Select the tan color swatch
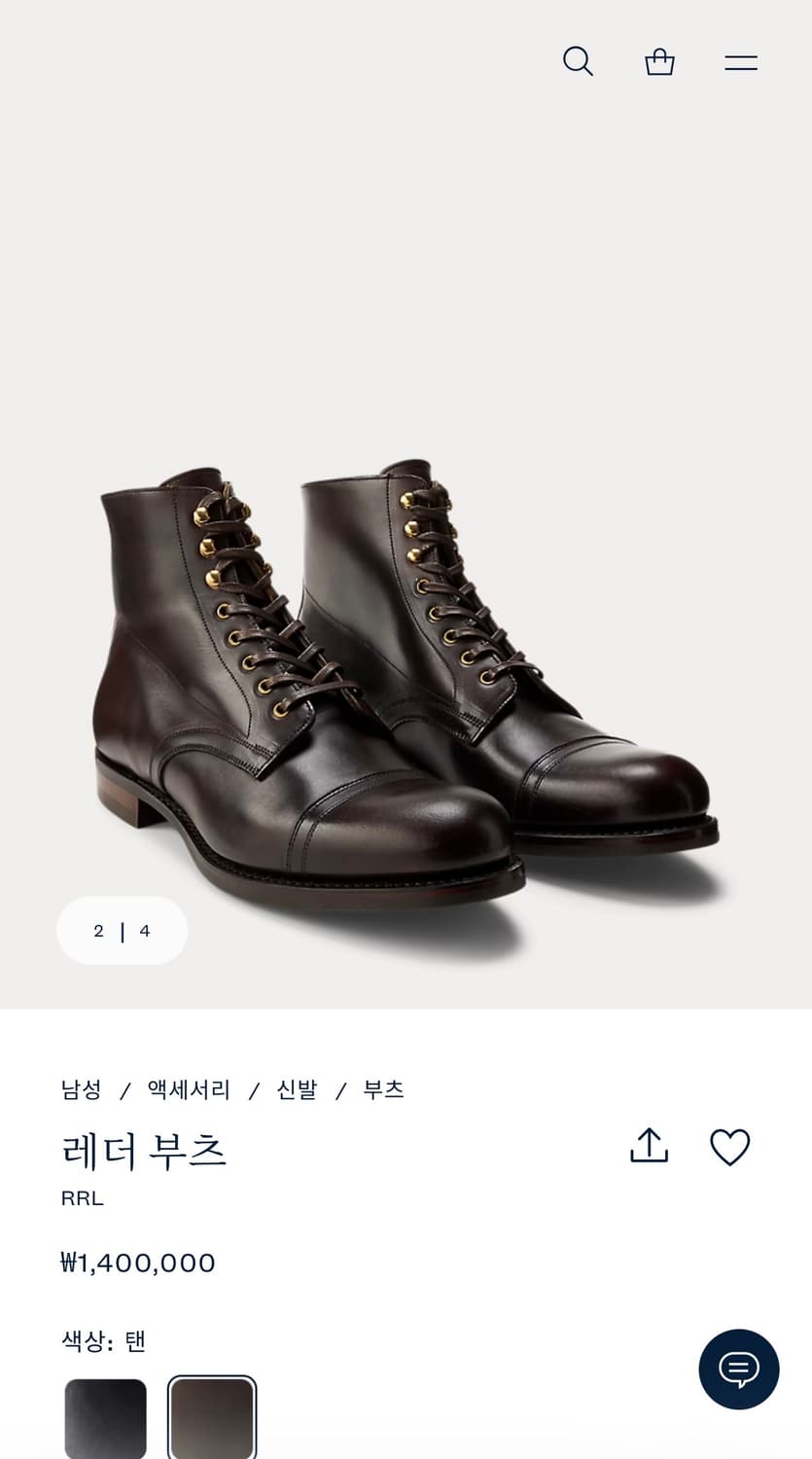The height and width of the screenshot is (1459, 812). (212, 1418)
